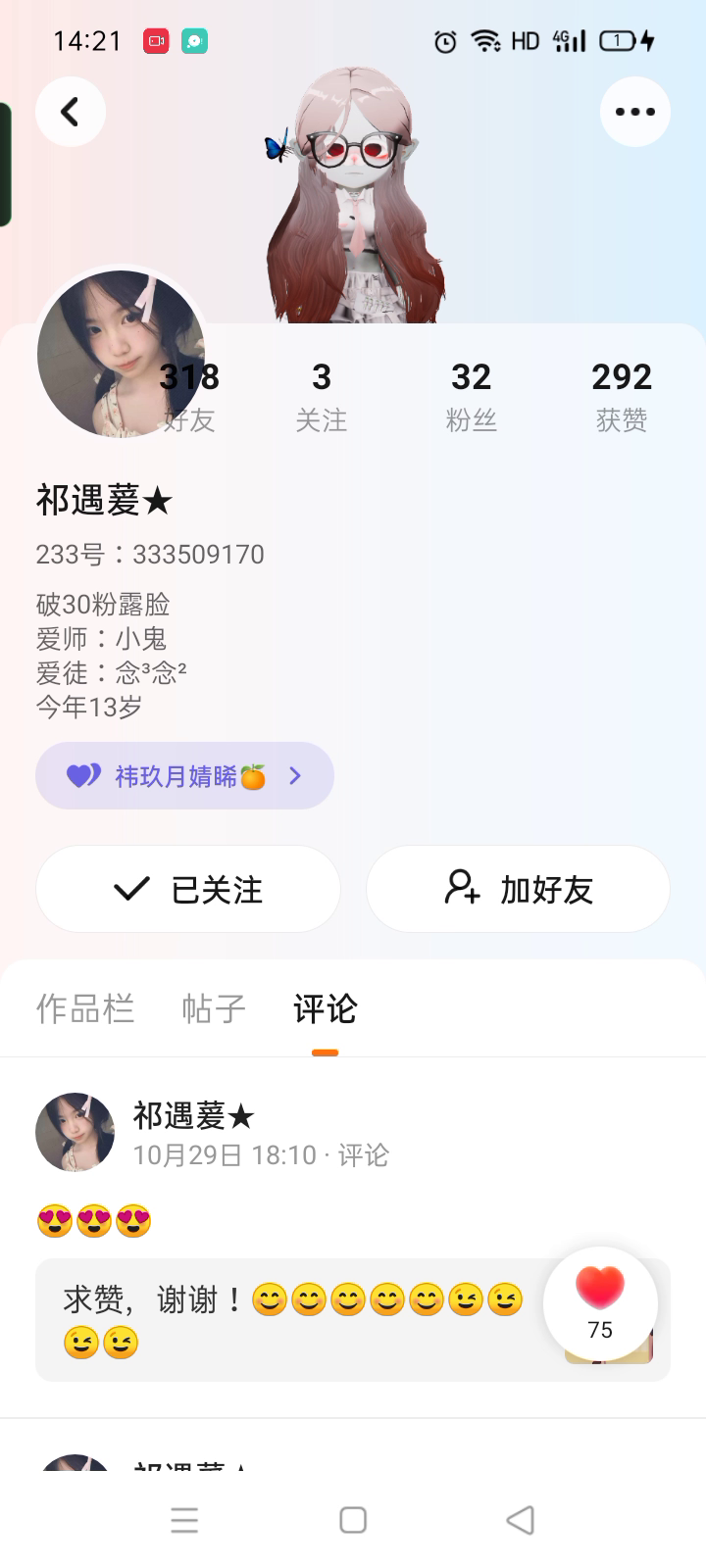706x1568 pixels.
Task: Switch to the 帖子 tab
Action: (x=213, y=1008)
